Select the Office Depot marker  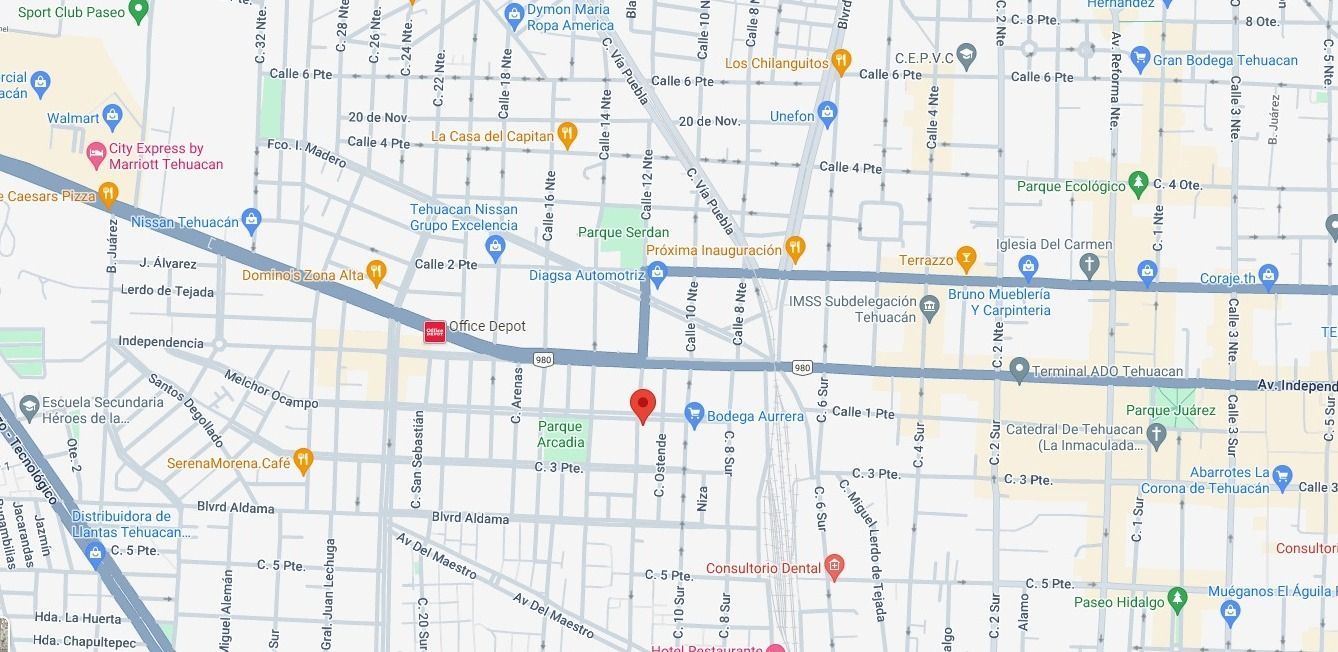(434, 331)
